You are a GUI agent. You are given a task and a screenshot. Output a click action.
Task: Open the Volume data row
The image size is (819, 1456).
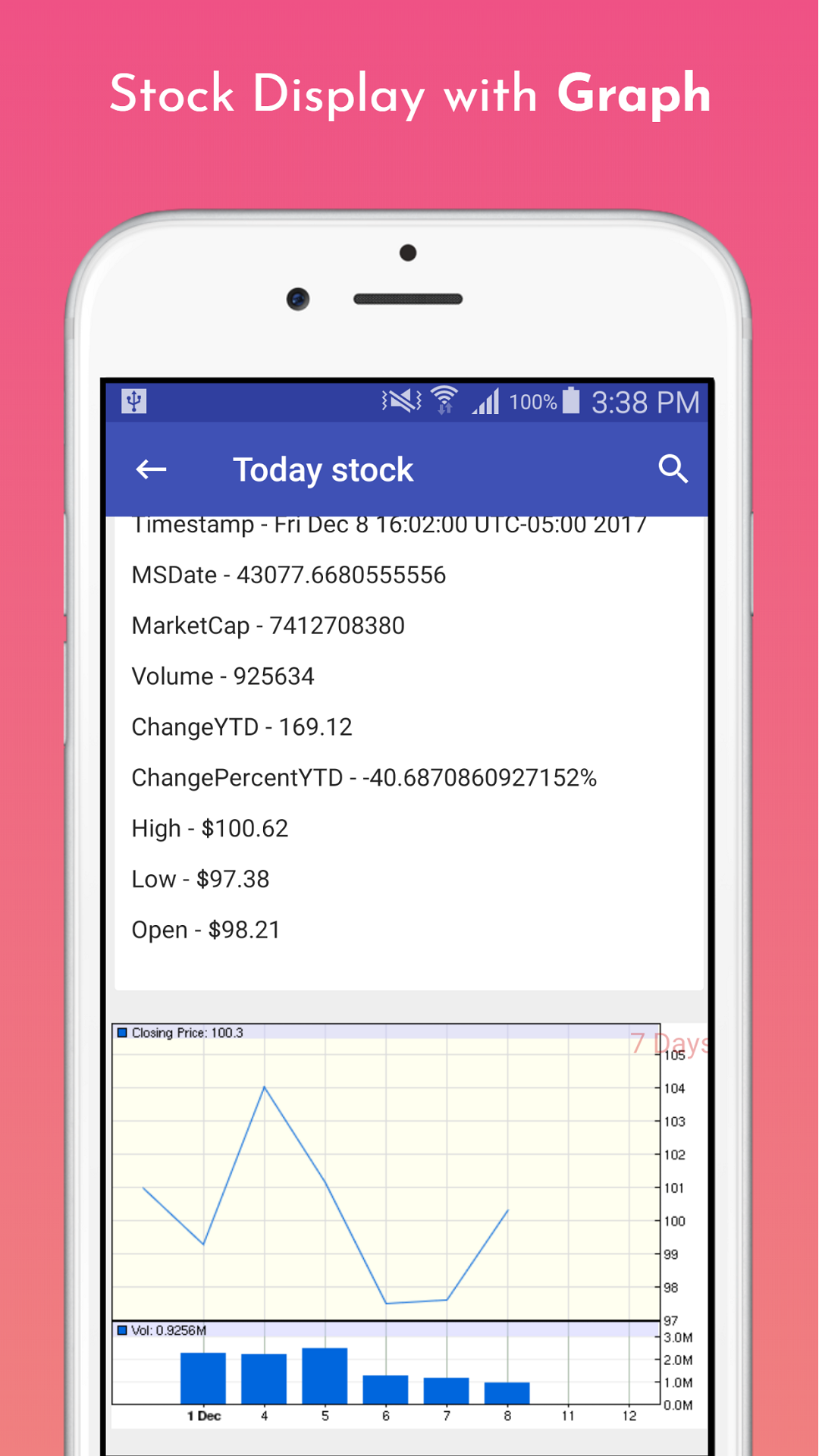[223, 676]
